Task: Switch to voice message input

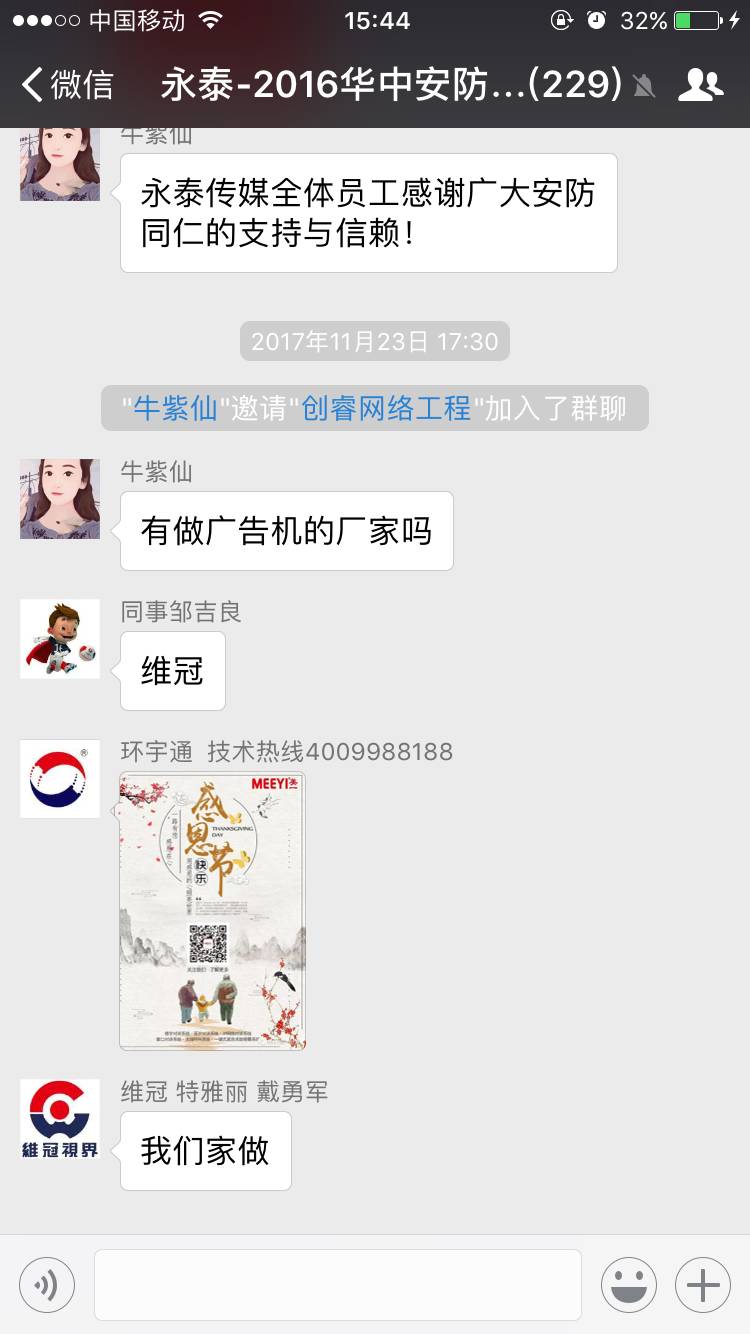Action: 47,1284
